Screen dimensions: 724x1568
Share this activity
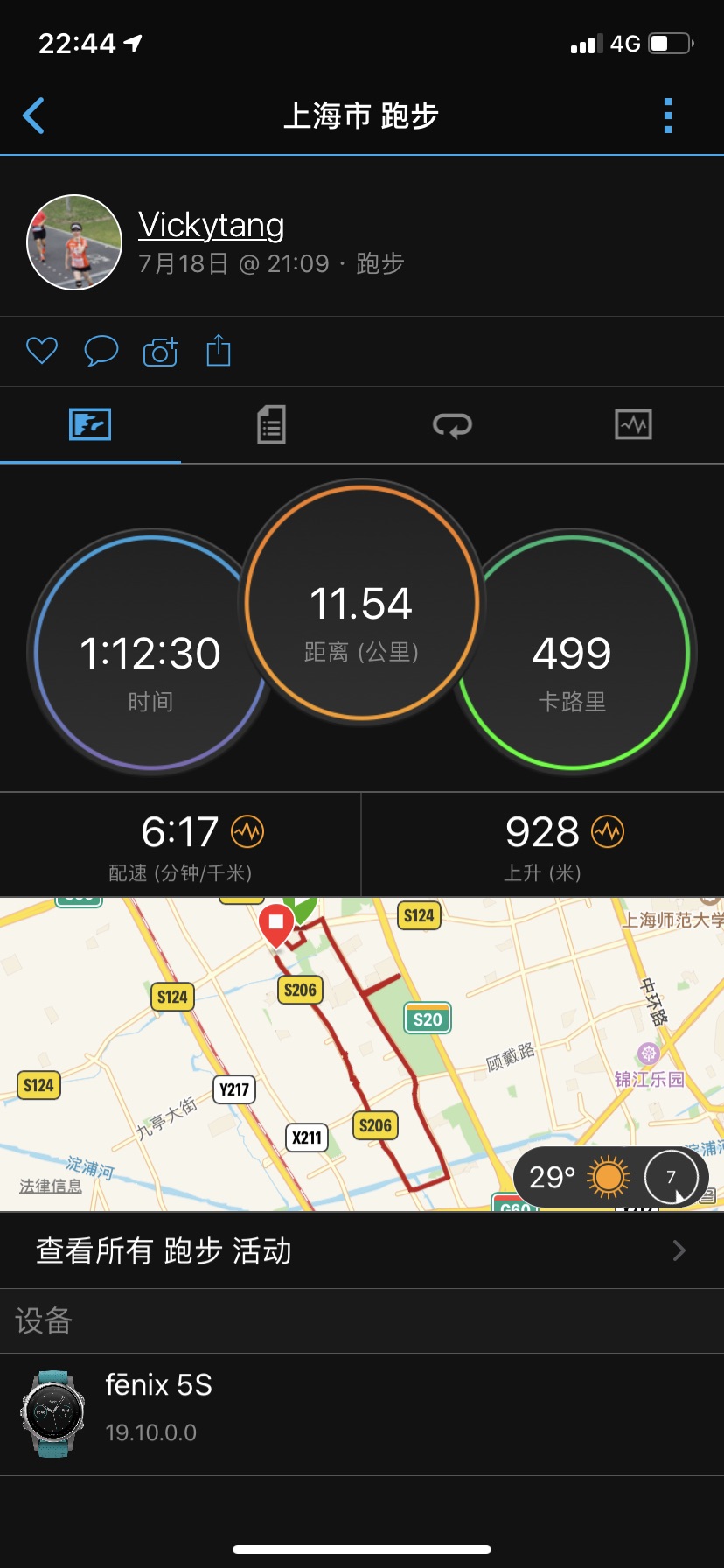(219, 350)
